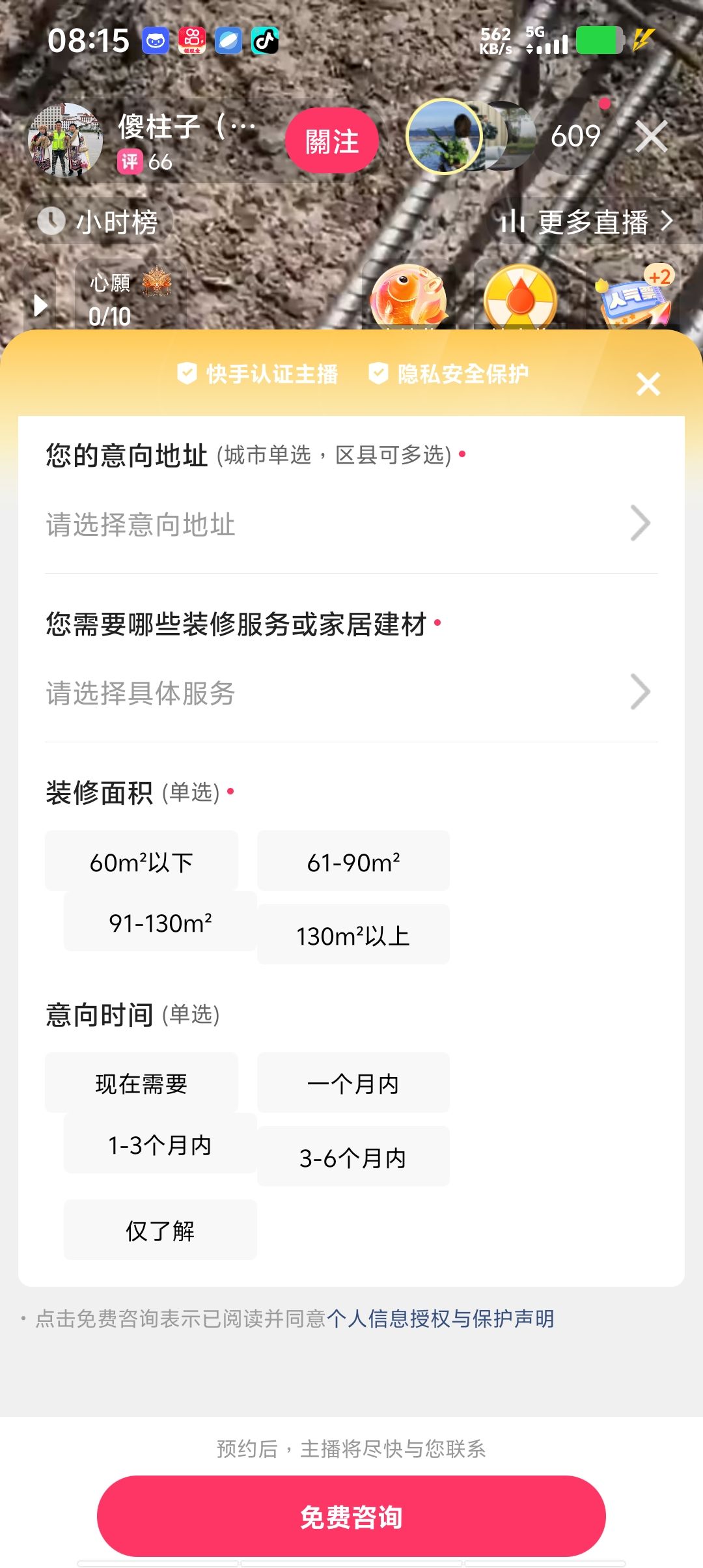Open the streamer's profile avatar
This screenshot has width=703, height=1568.
coord(65,140)
